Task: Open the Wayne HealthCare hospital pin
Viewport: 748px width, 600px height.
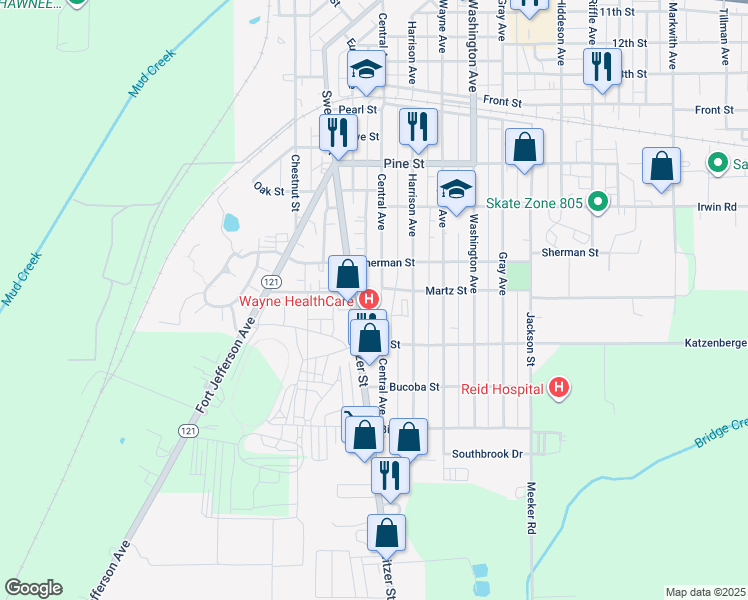Action: (x=368, y=300)
